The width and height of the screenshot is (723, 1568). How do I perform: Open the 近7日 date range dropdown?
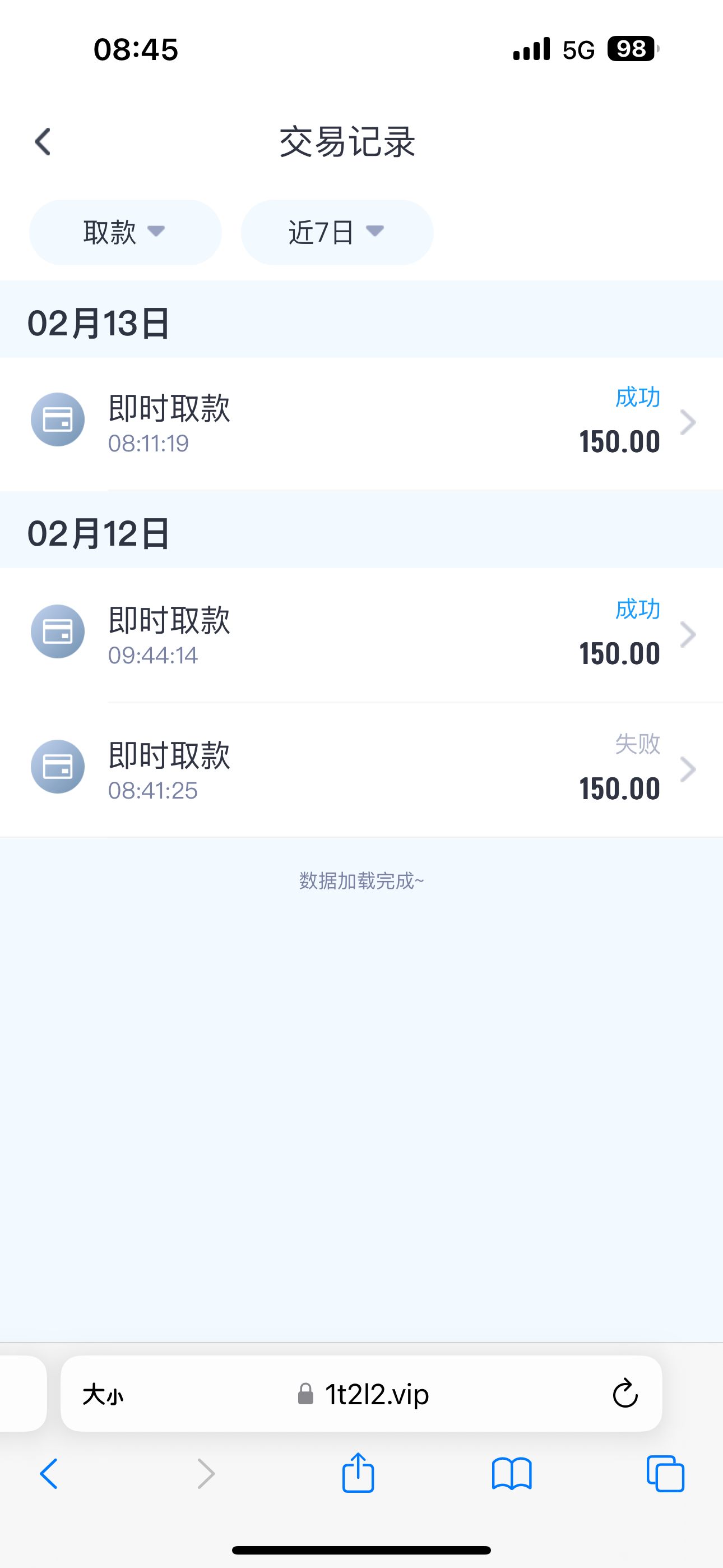[337, 232]
